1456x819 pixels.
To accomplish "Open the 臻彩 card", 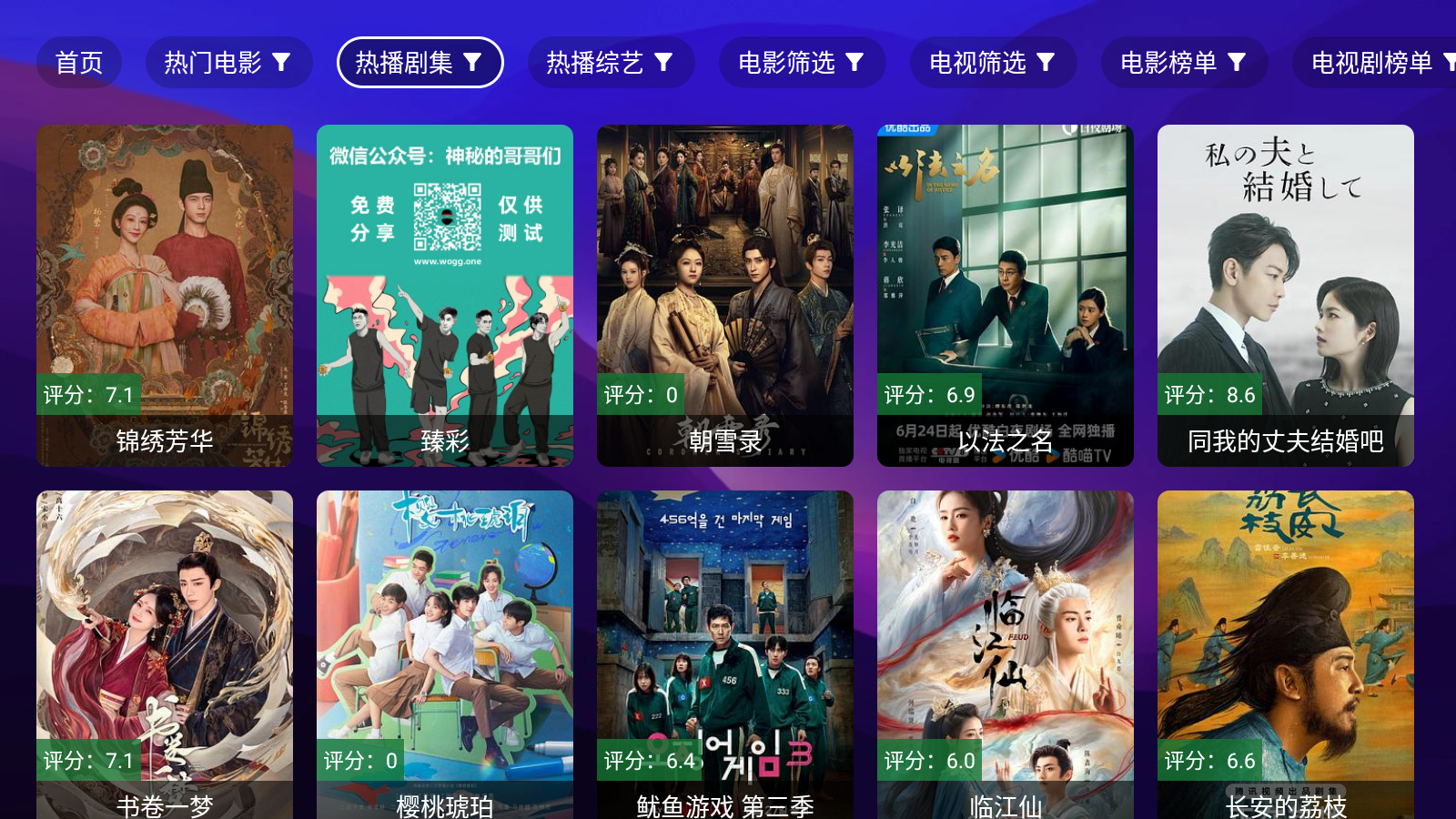I will coord(445,296).
